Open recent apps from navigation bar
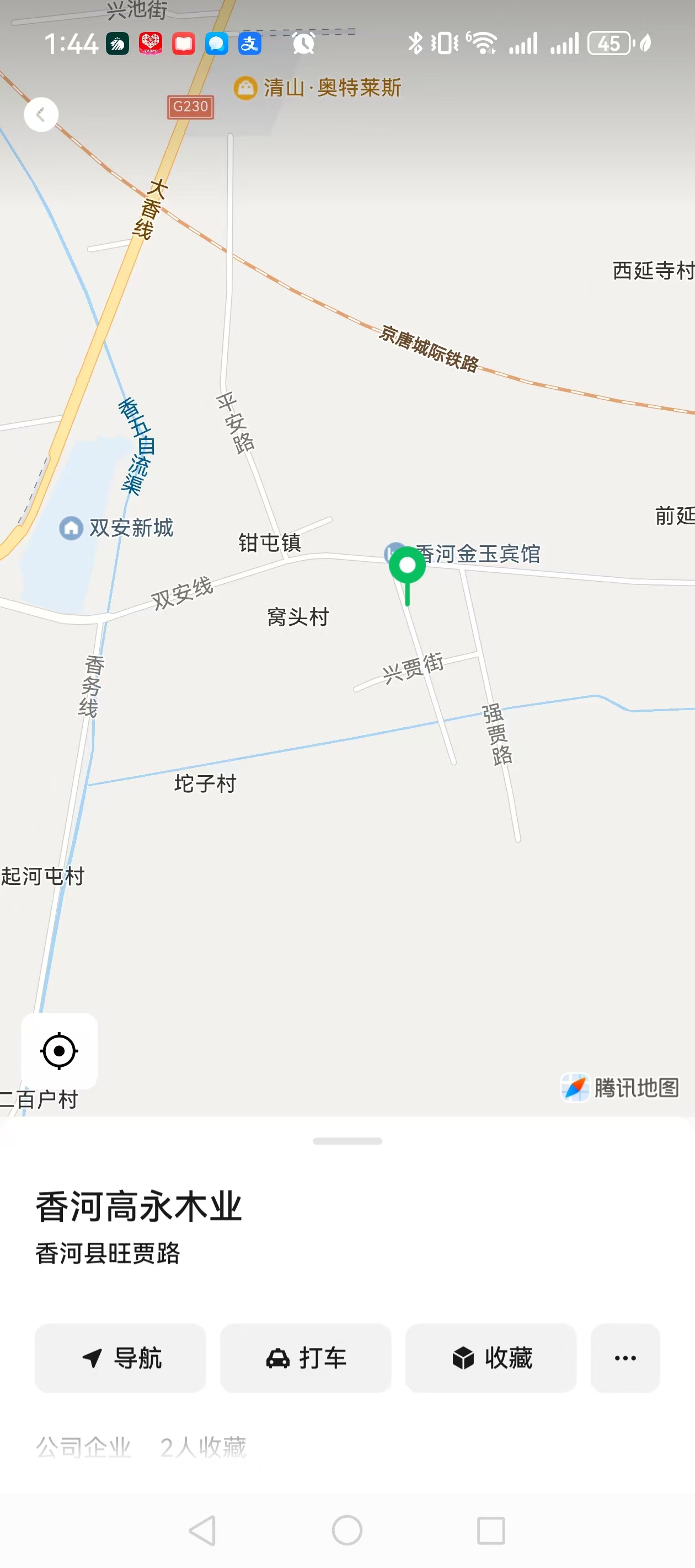 [491, 1529]
